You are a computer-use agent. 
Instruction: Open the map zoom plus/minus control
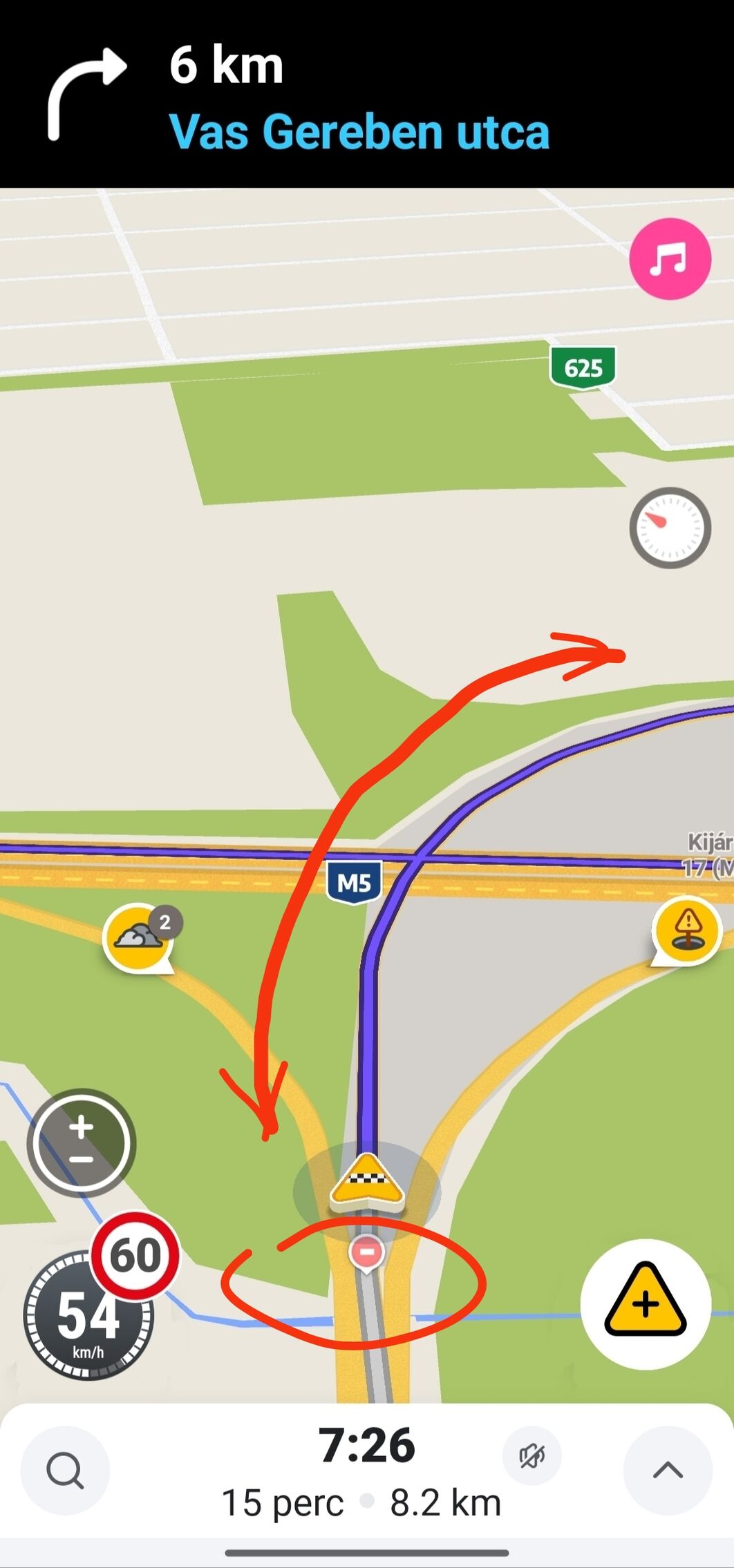pos(82,1142)
